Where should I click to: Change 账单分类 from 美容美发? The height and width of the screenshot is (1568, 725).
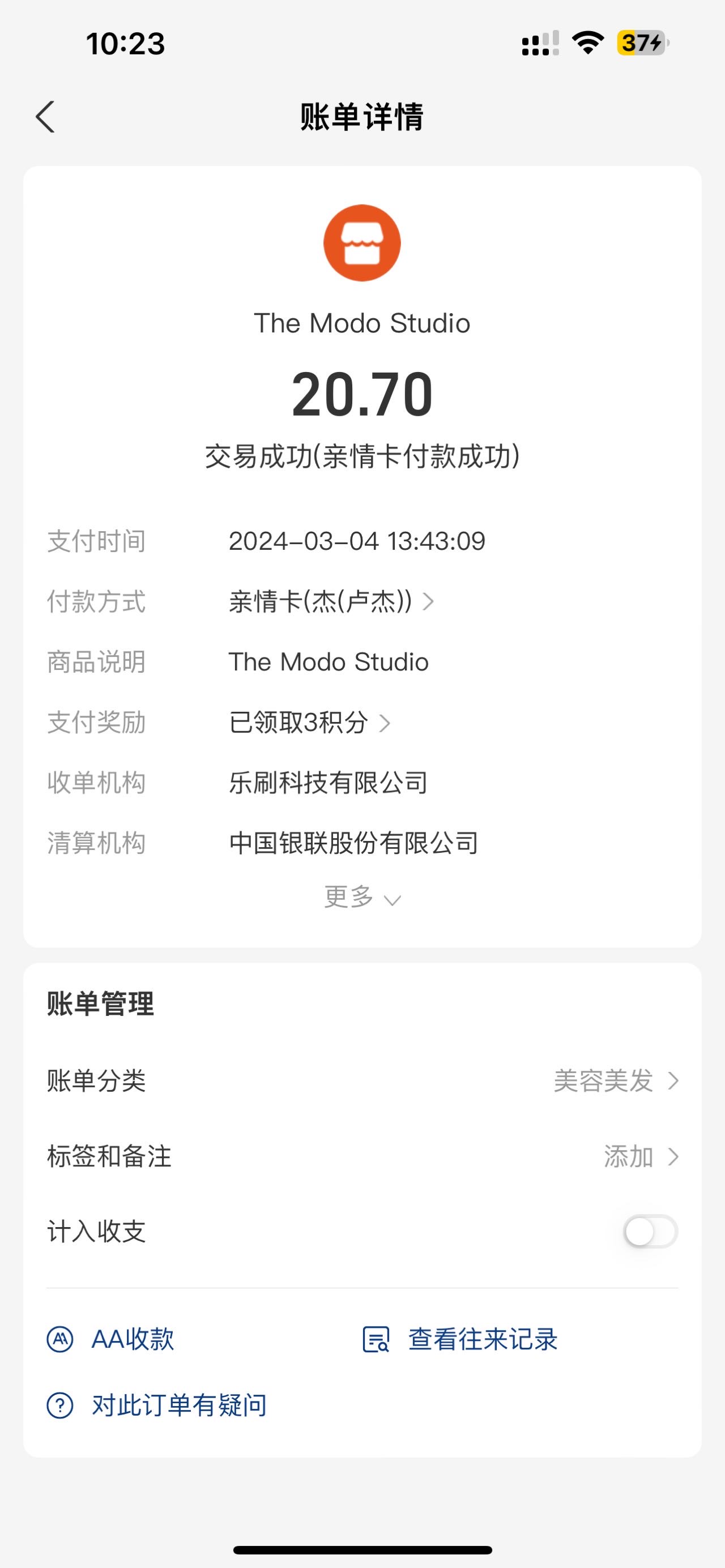(x=362, y=1081)
